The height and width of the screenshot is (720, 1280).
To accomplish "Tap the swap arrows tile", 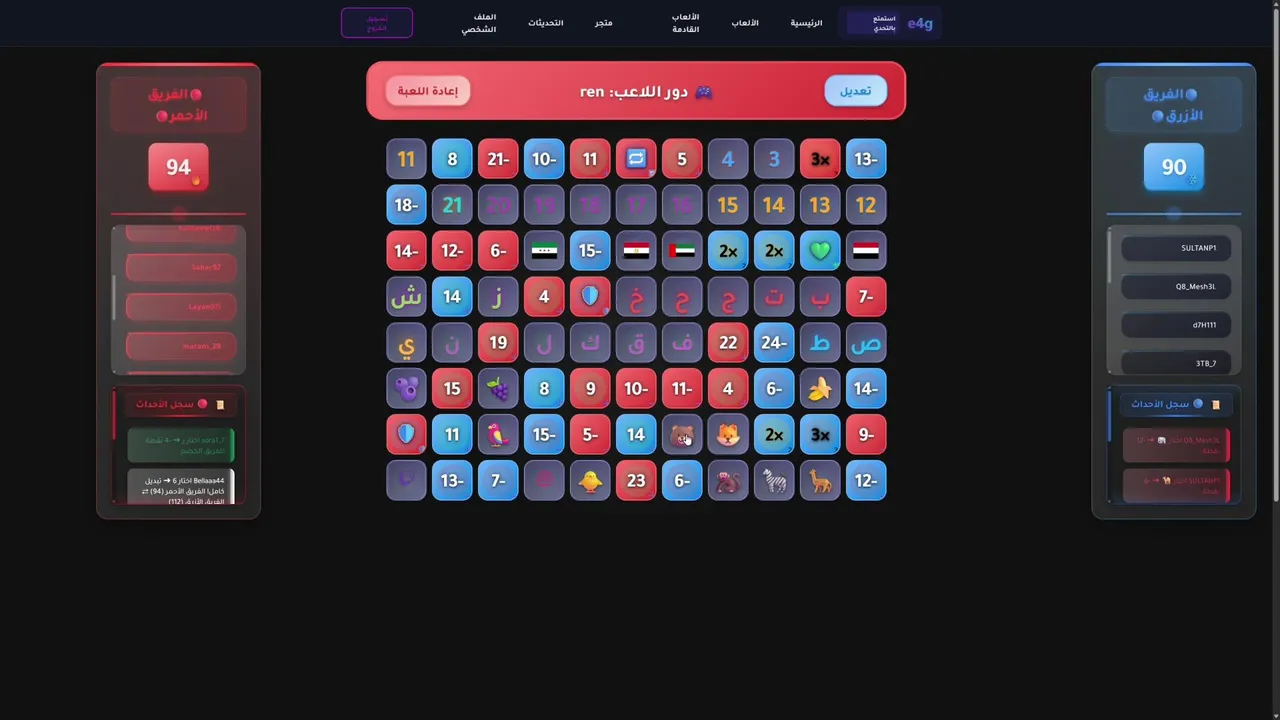I will point(636,159).
